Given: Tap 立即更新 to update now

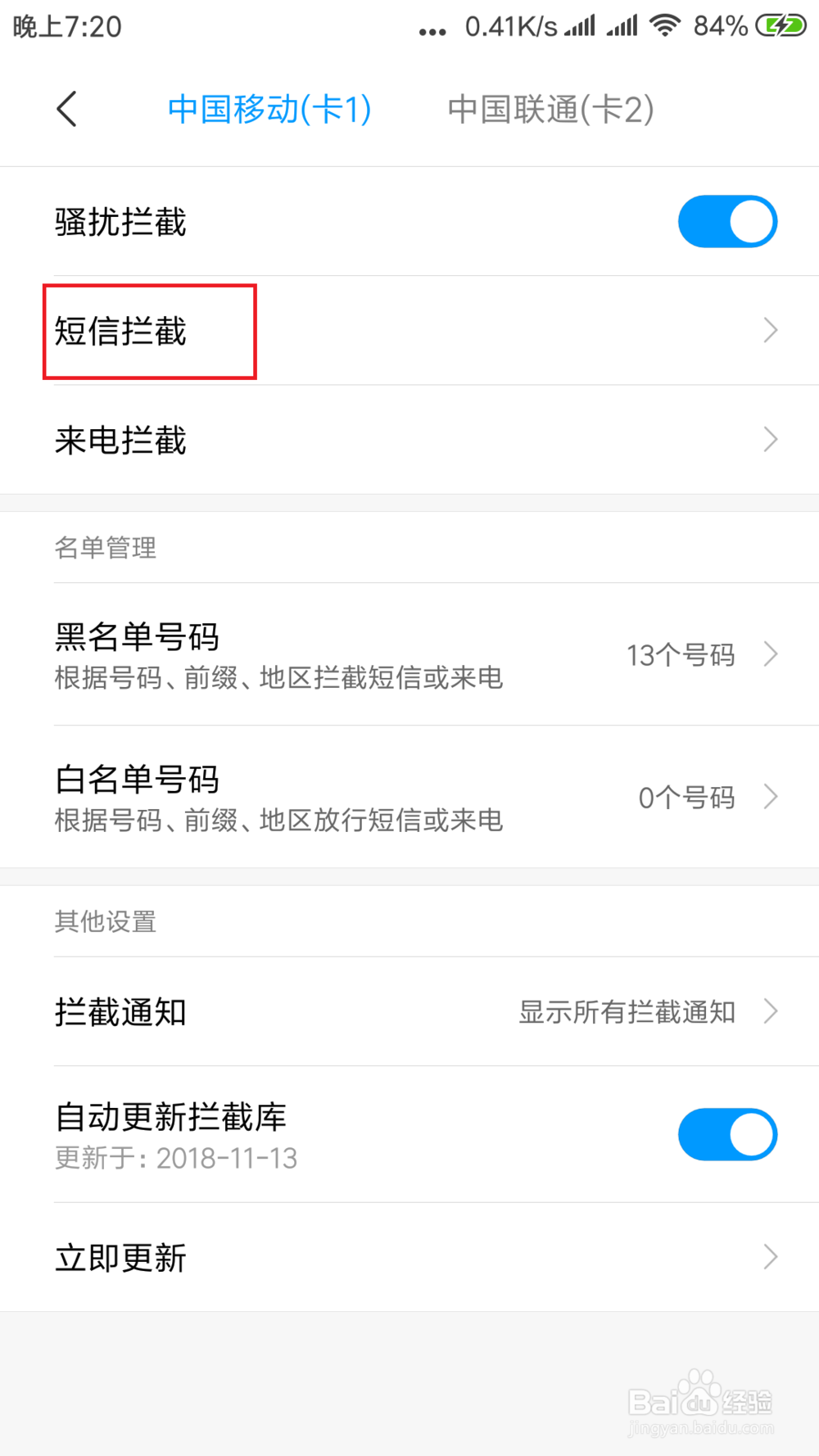Looking at the screenshot, I should 121,1257.
